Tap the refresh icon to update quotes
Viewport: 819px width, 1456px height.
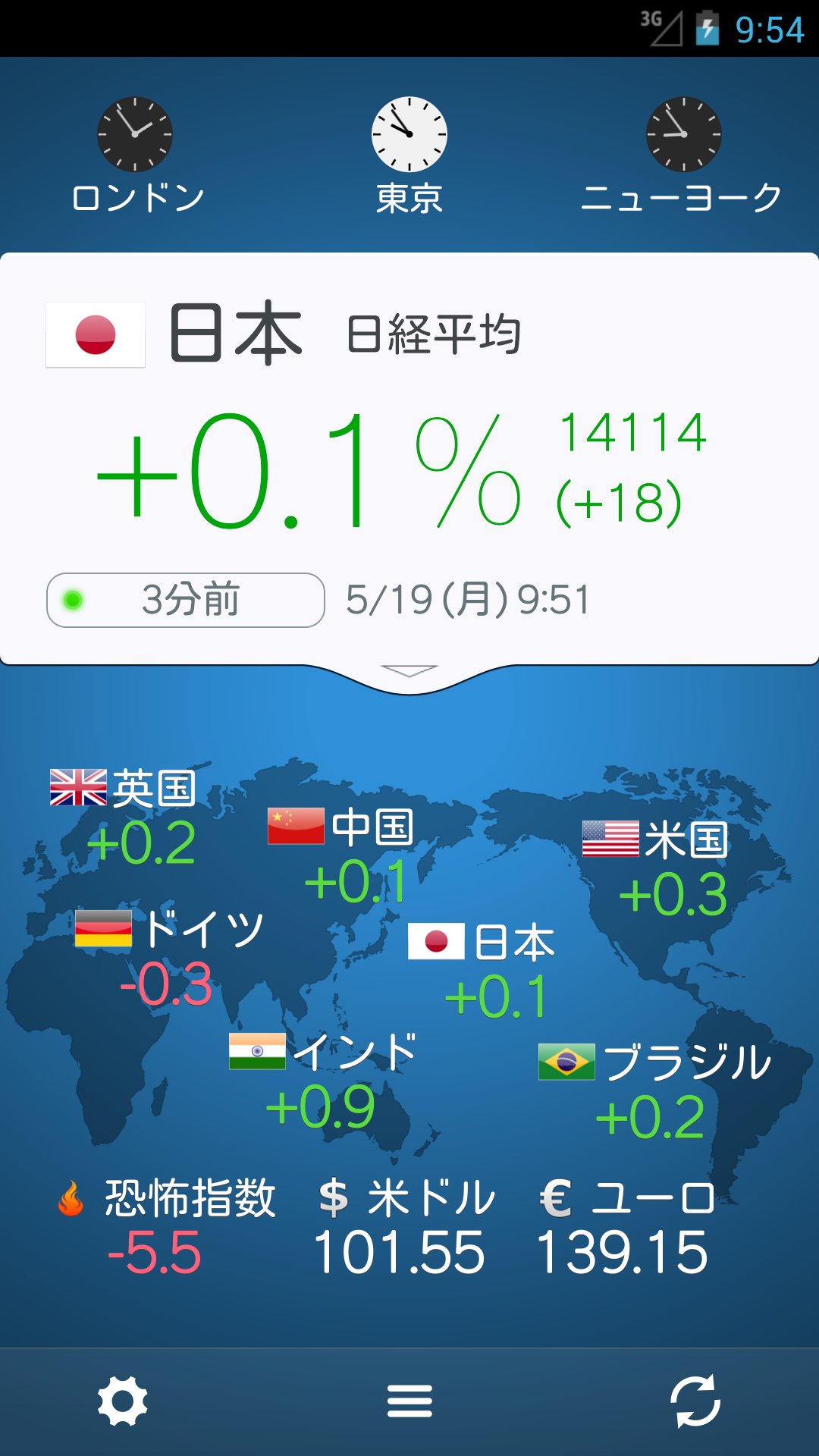coord(698,1399)
